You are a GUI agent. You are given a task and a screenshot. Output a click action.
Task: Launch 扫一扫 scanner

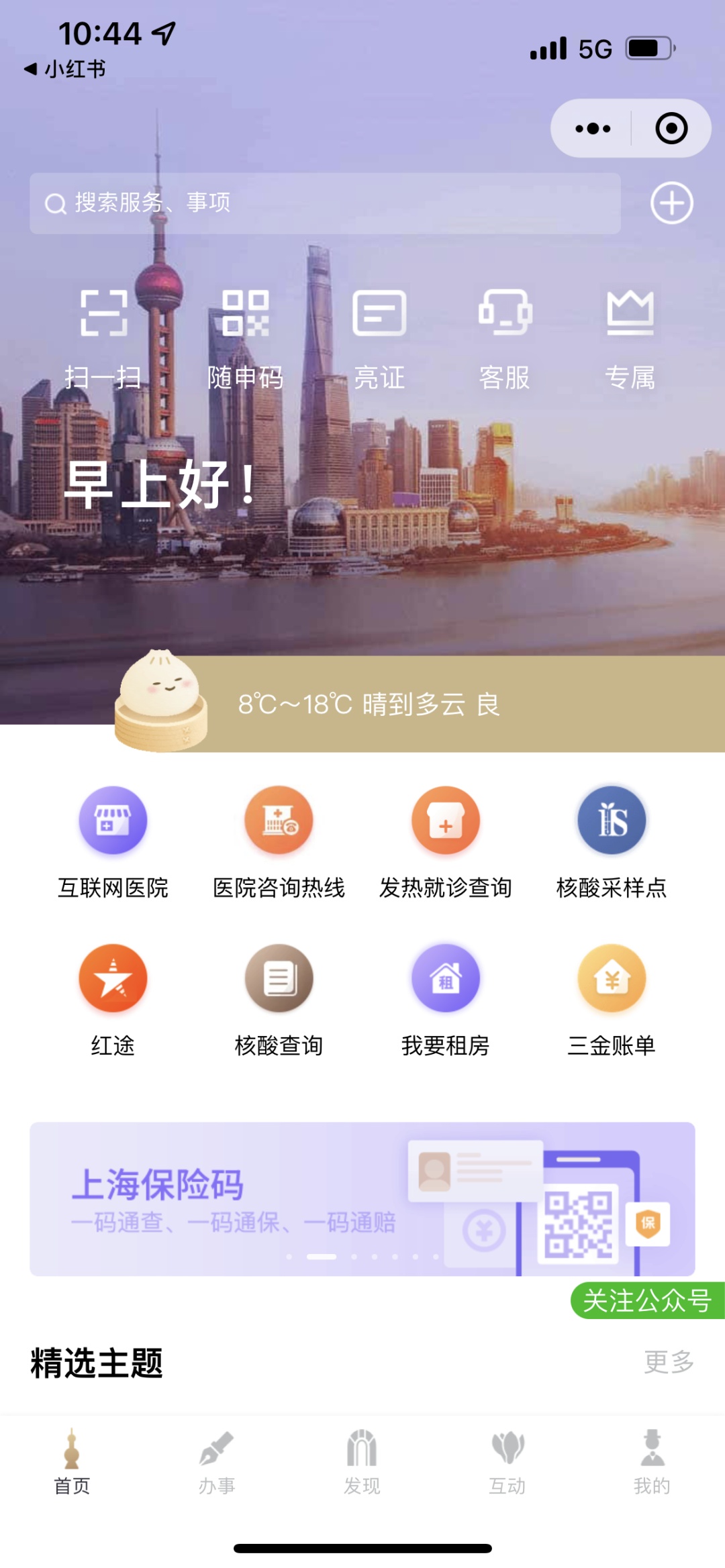pyautogui.click(x=103, y=338)
